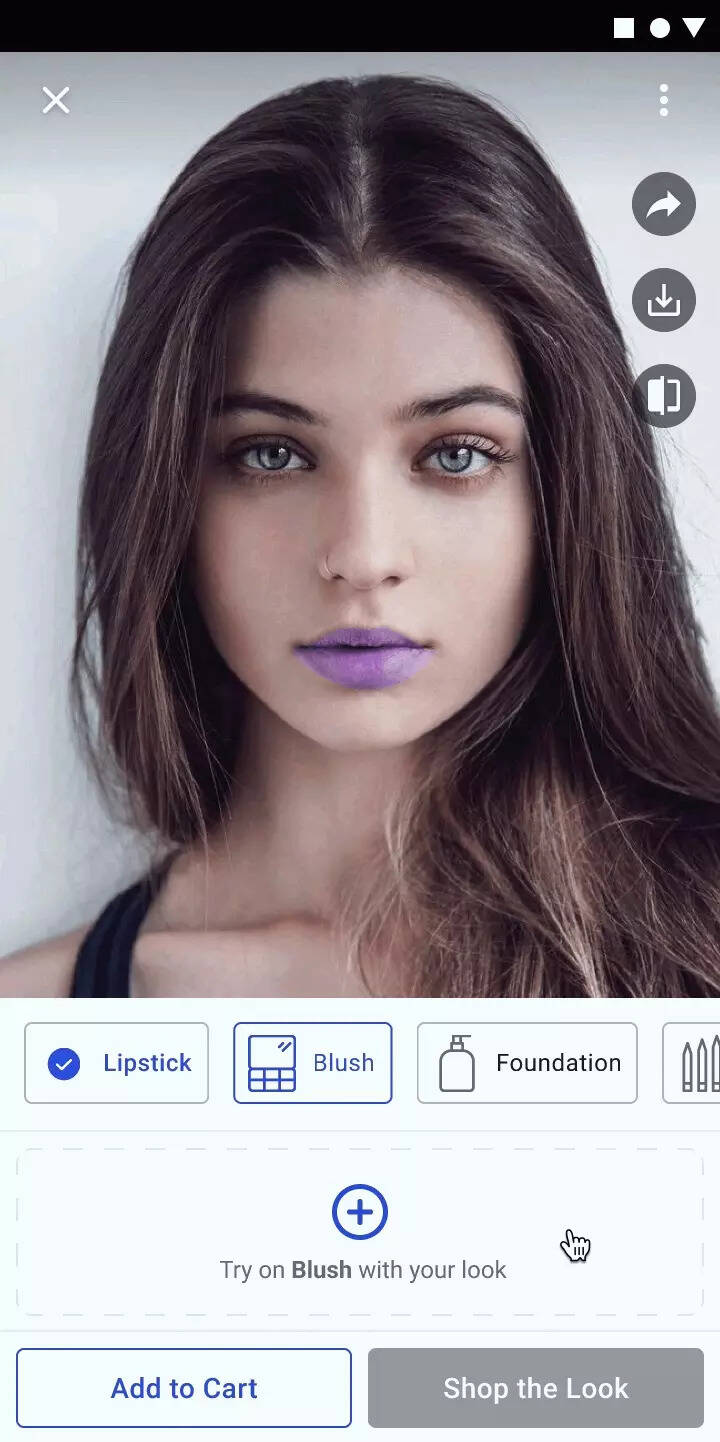This screenshot has height=1442, width=720.
Task: Choose the Foundation category chip
Action: point(527,1063)
